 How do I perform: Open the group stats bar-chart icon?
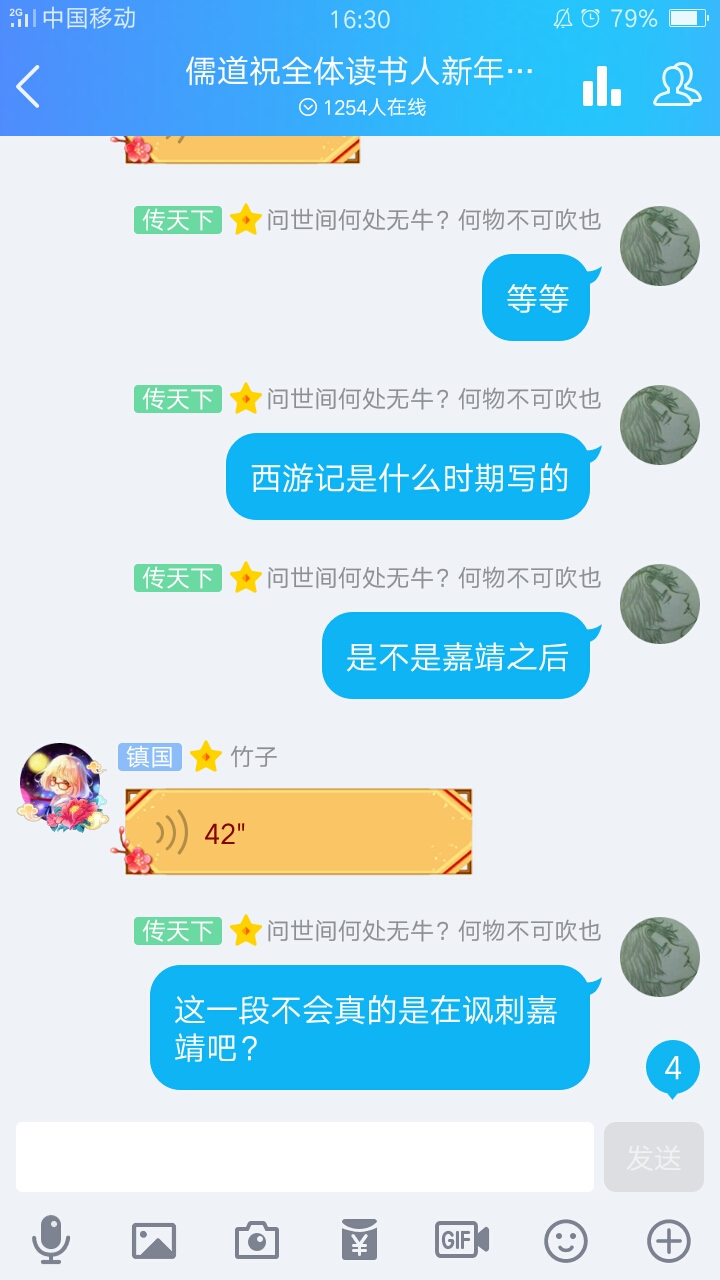pyautogui.click(x=602, y=86)
